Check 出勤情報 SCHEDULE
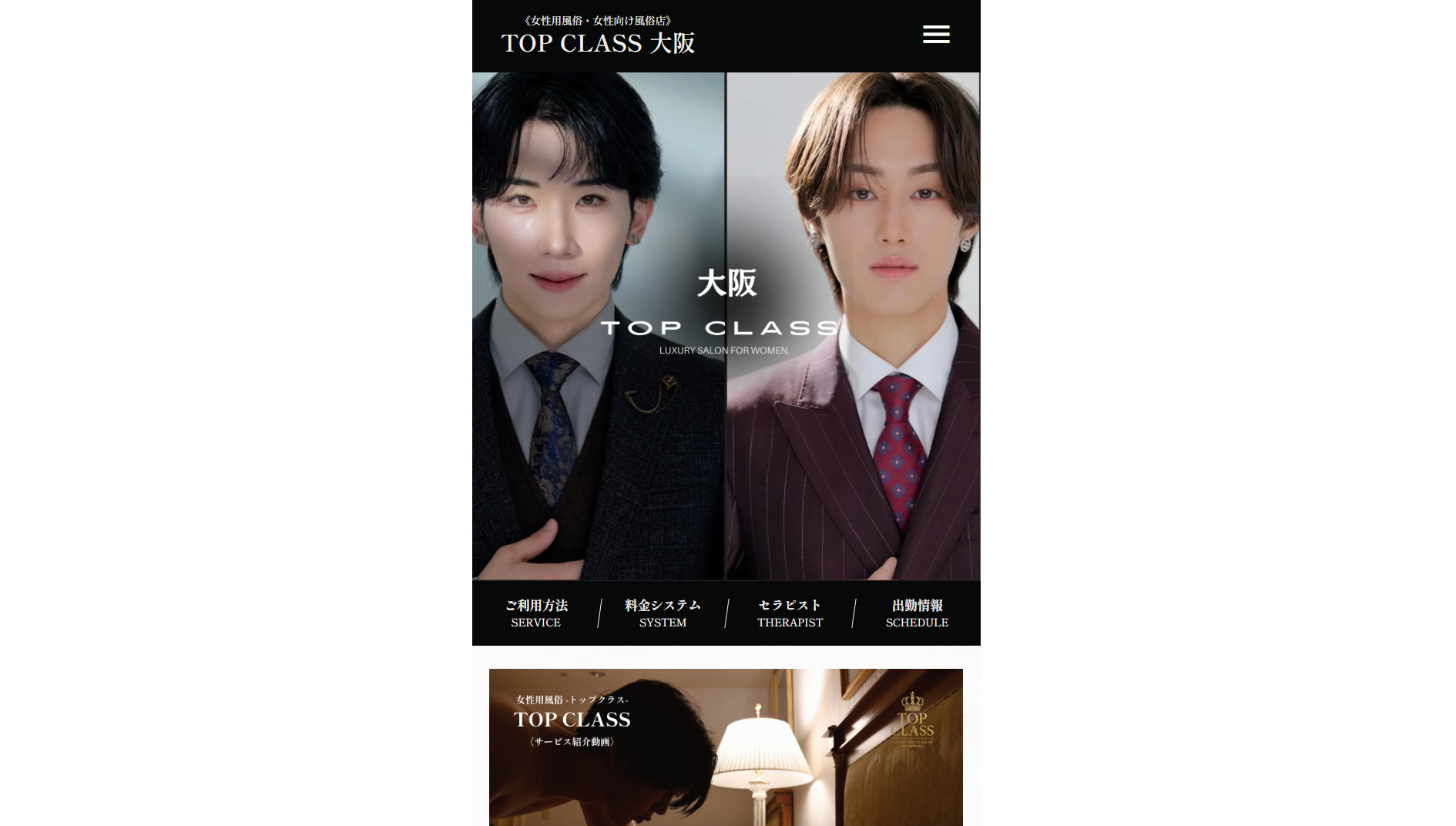Screen dimensions: 1456x826 tap(917, 613)
